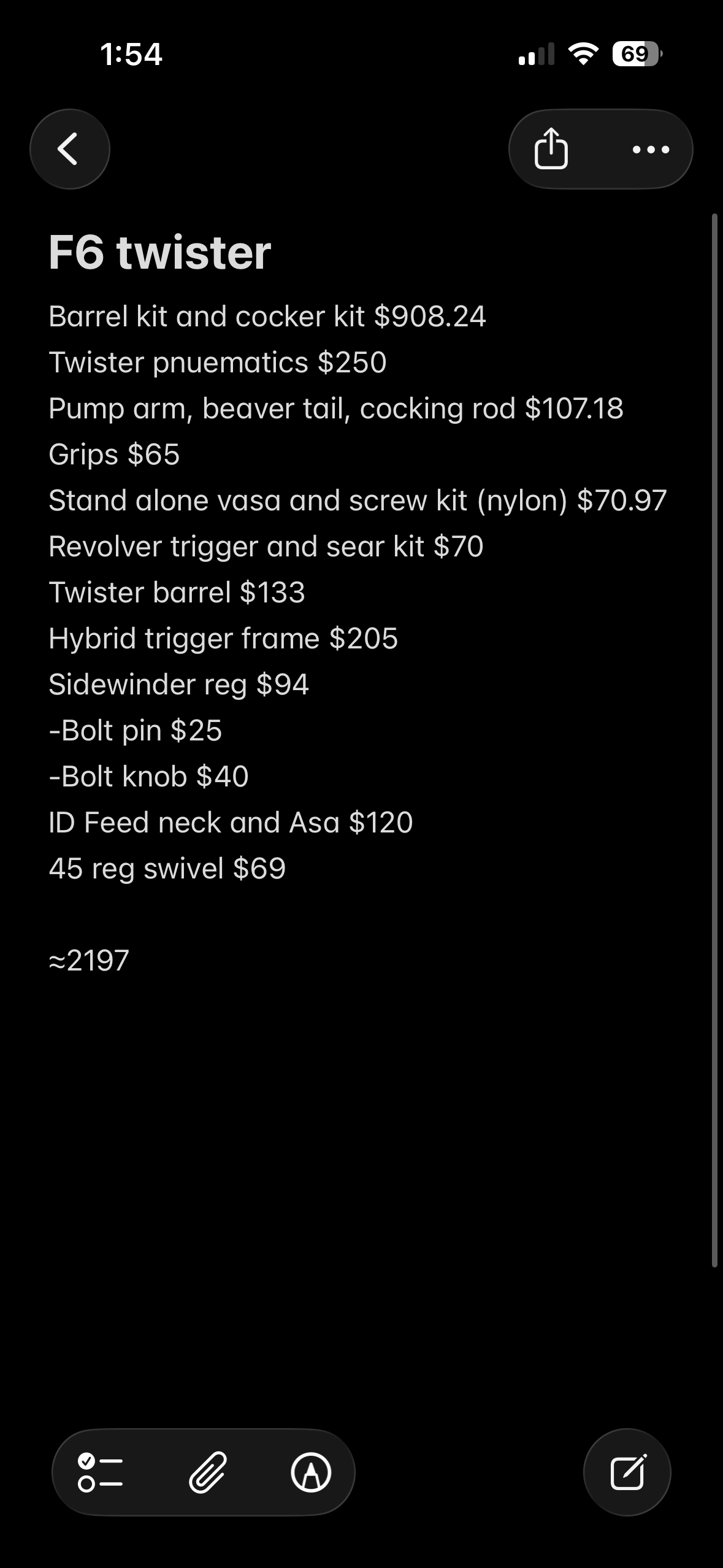Tap the 1:54 clock in status bar
This screenshot has height=1568, width=723.
(x=132, y=54)
